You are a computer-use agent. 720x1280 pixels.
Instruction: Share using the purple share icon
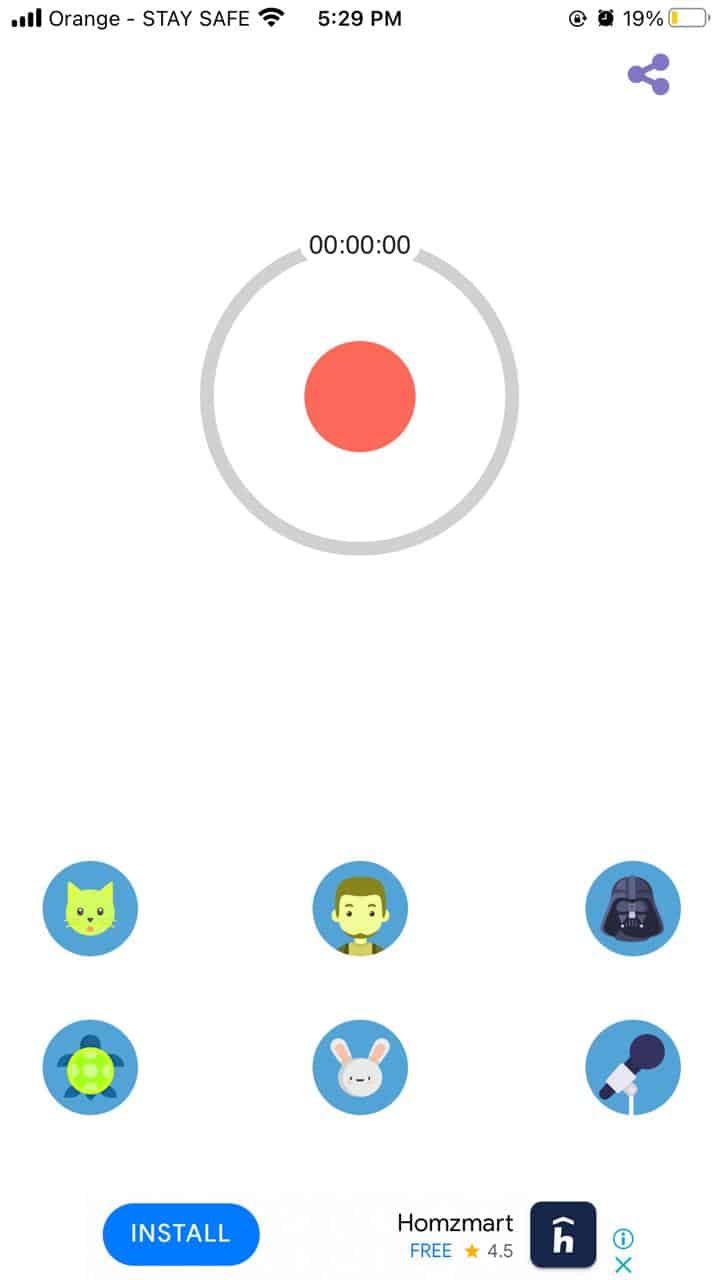(649, 75)
